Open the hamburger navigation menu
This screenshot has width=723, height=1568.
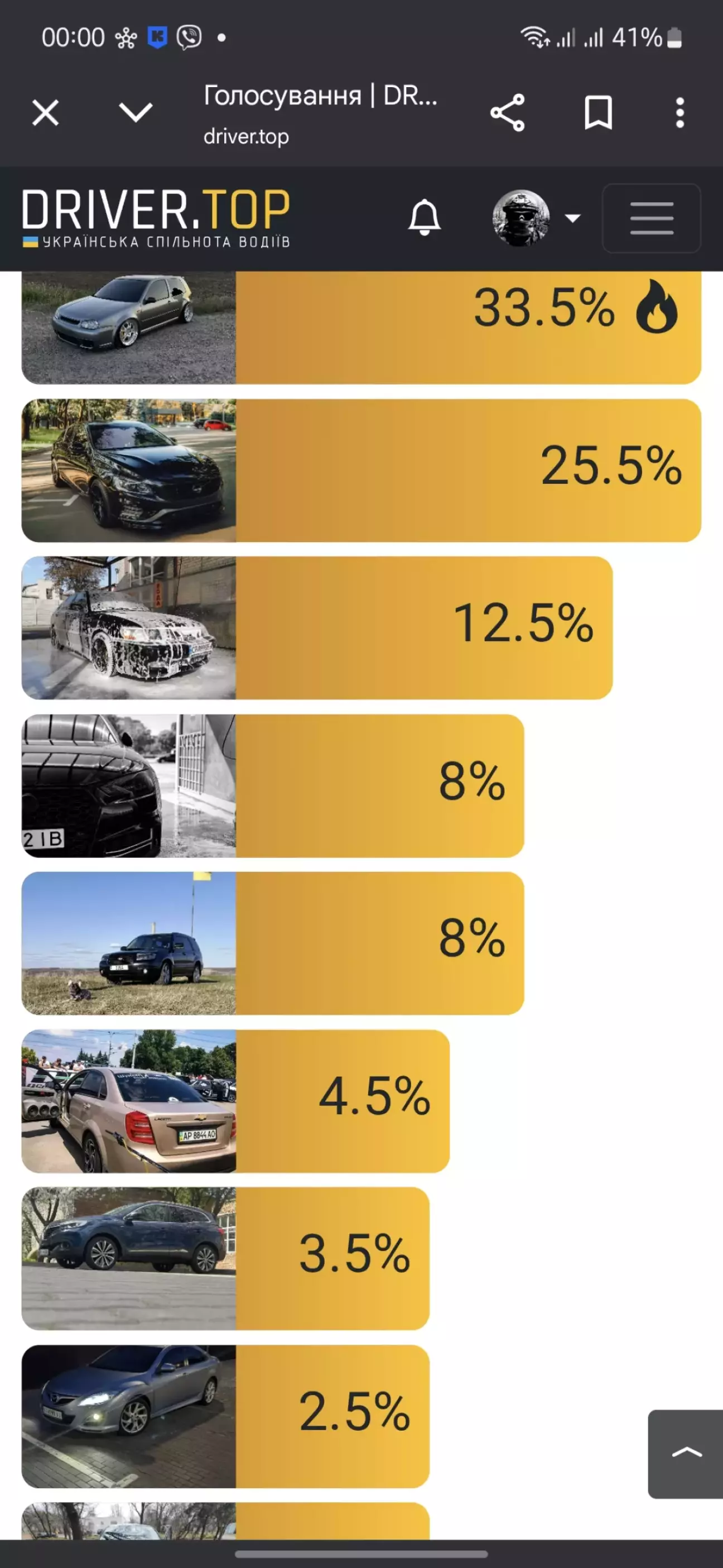coord(651,218)
